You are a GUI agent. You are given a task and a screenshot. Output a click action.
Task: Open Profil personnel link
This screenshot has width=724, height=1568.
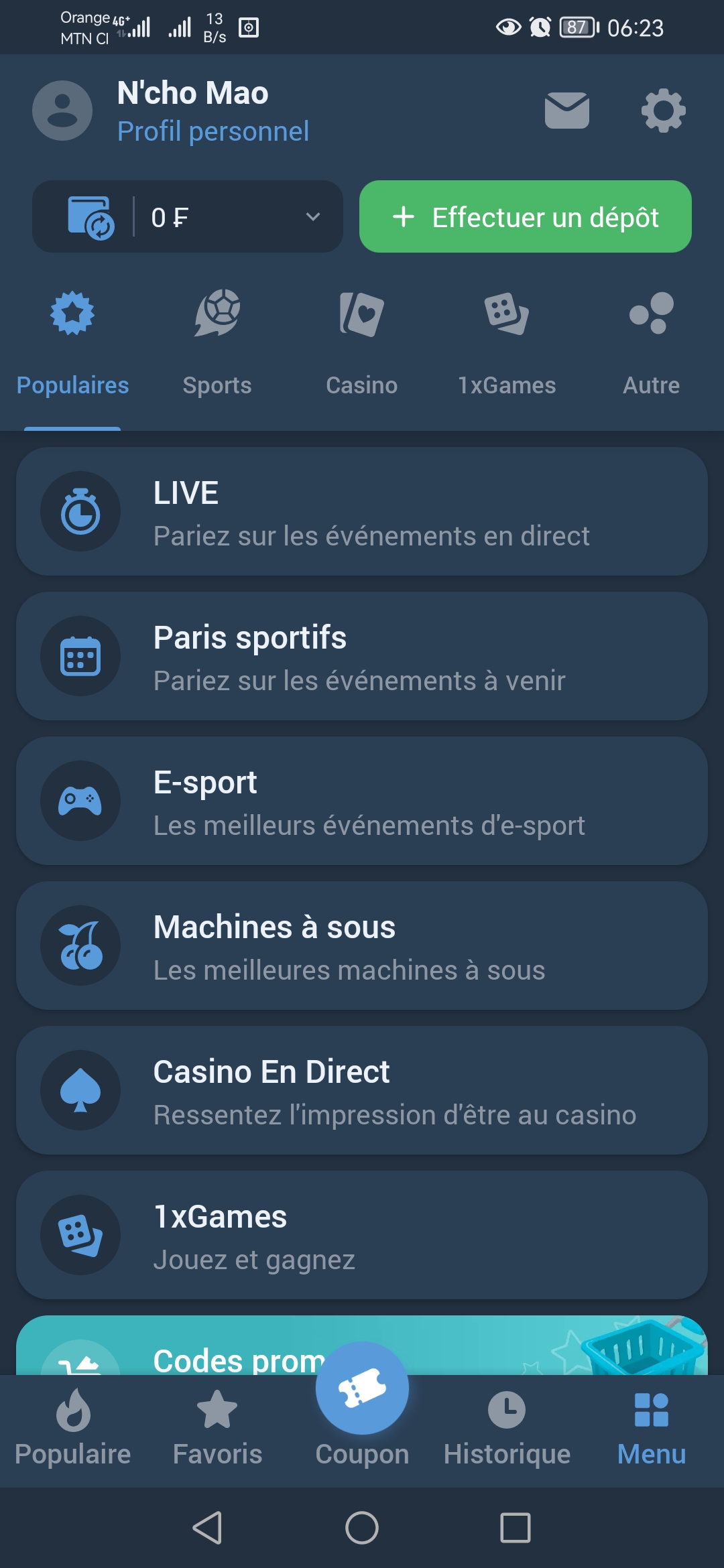(x=213, y=131)
